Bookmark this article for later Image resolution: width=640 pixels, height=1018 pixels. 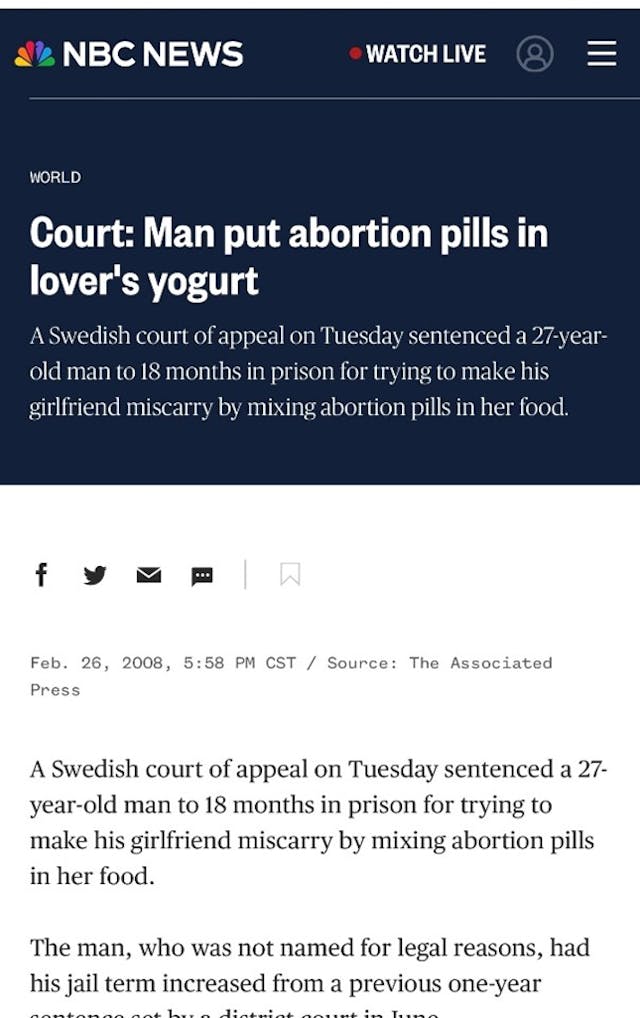point(290,574)
